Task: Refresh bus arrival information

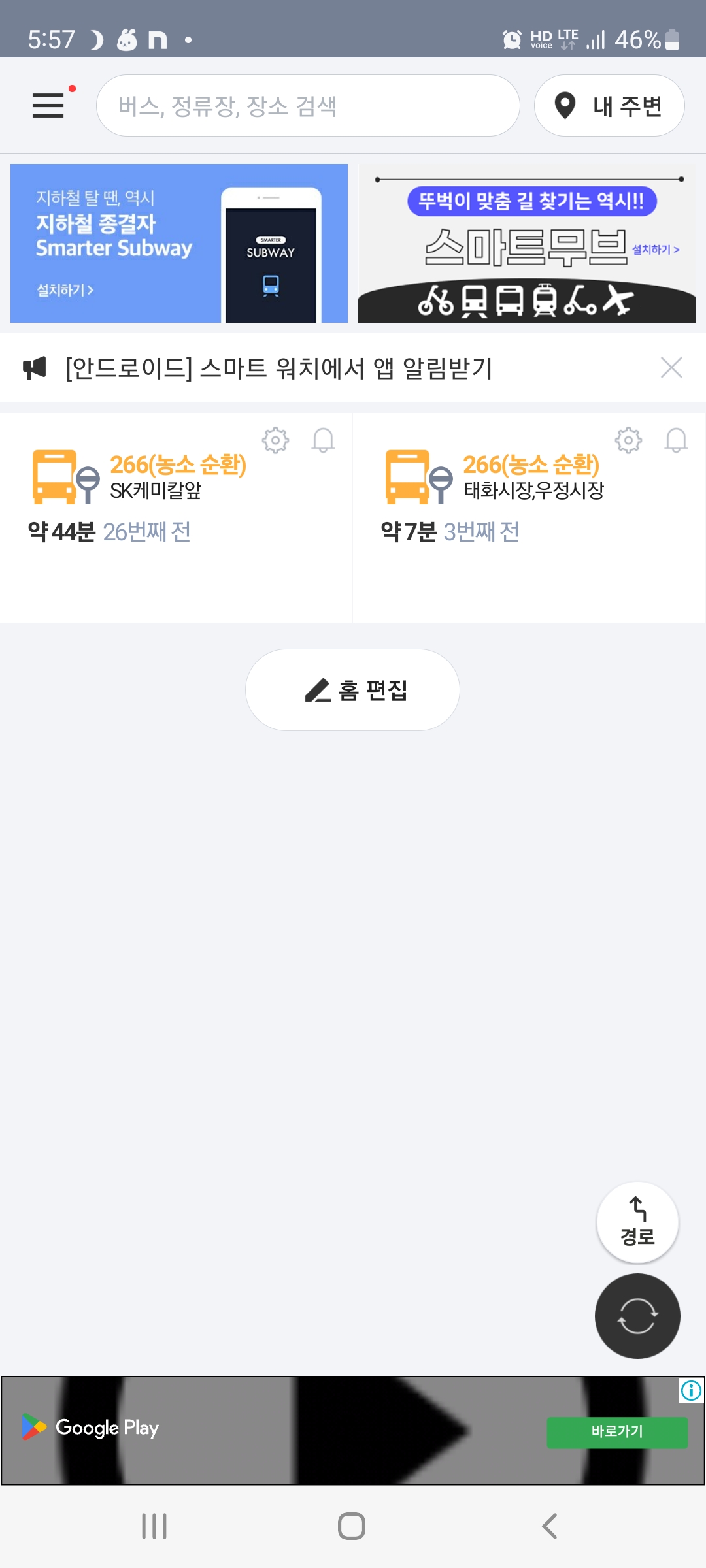Action: point(637,1316)
